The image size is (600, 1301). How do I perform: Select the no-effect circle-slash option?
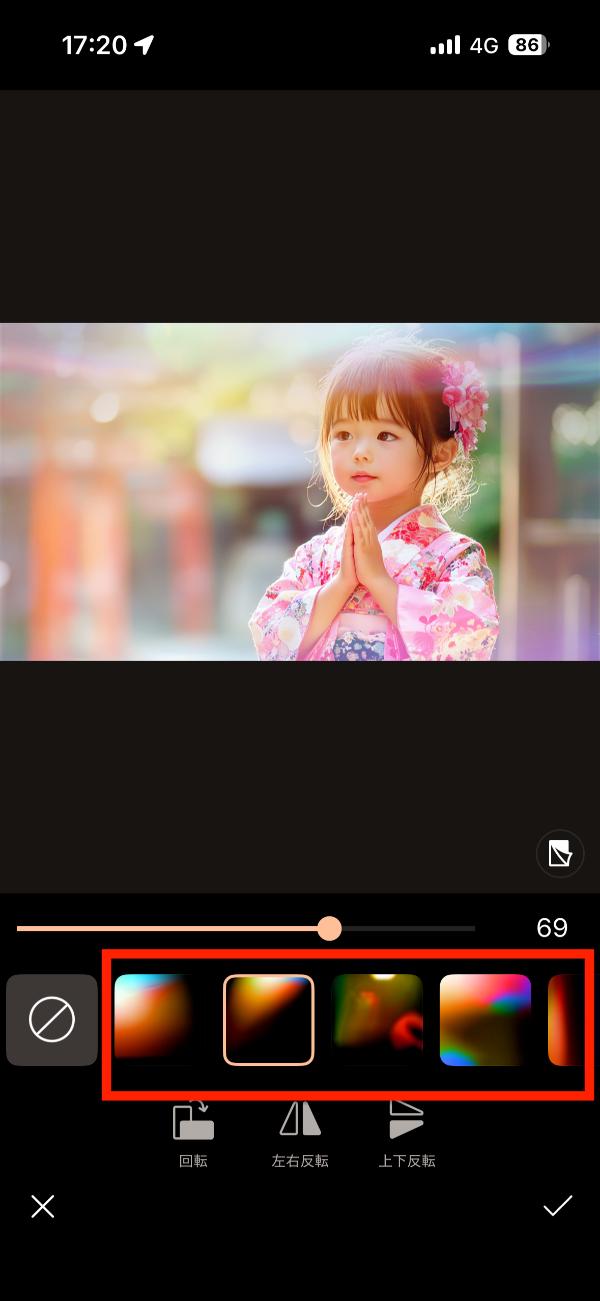[x=52, y=1020]
